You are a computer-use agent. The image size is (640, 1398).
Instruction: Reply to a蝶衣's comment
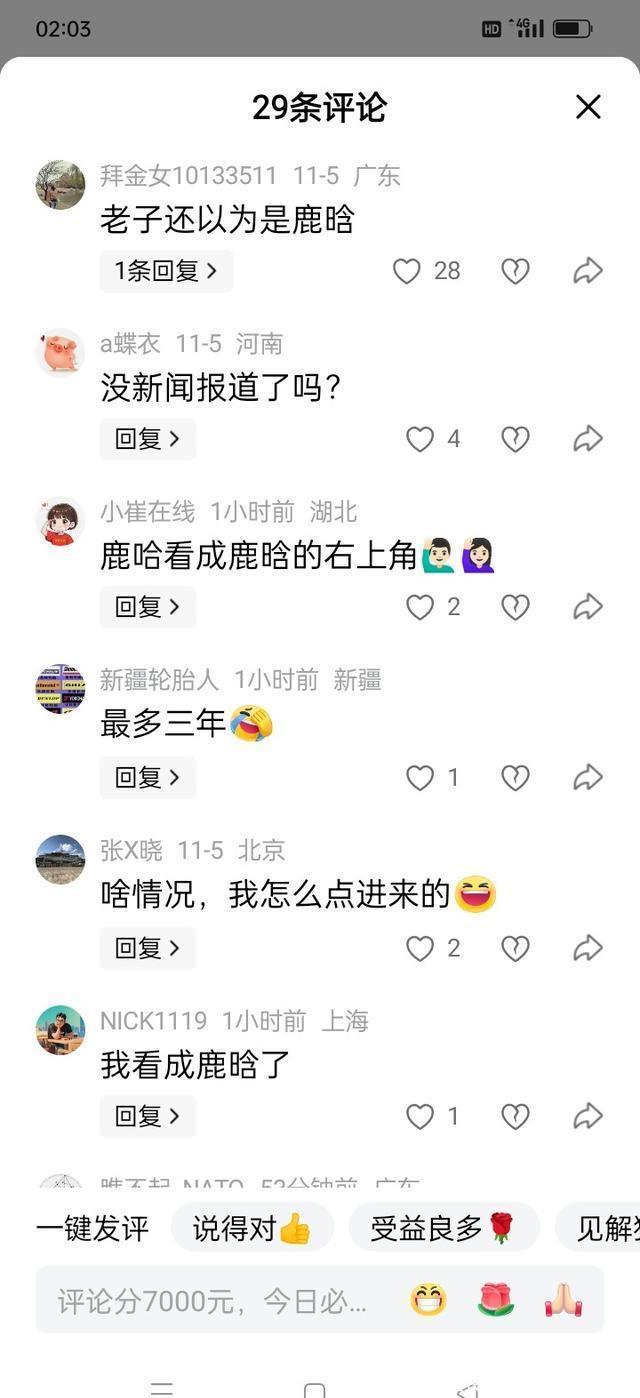point(147,439)
